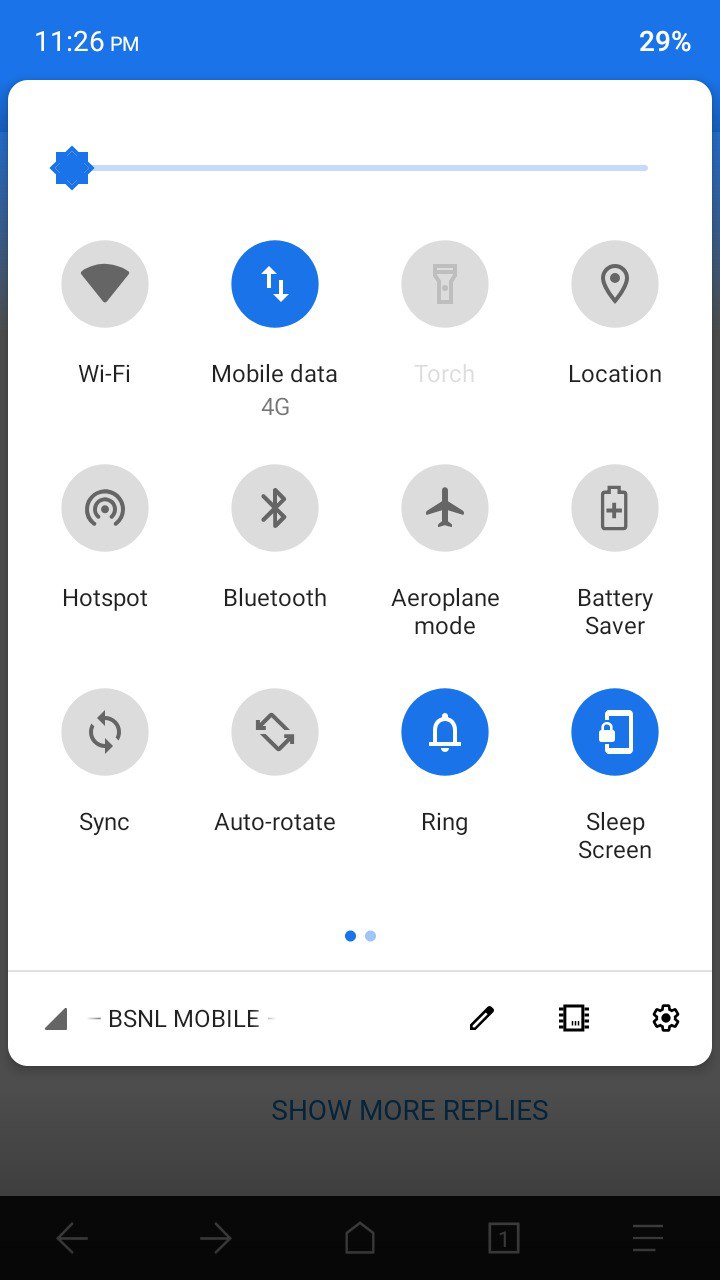Toggle the Location tile

pyautogui.click(x=615, y=284)
